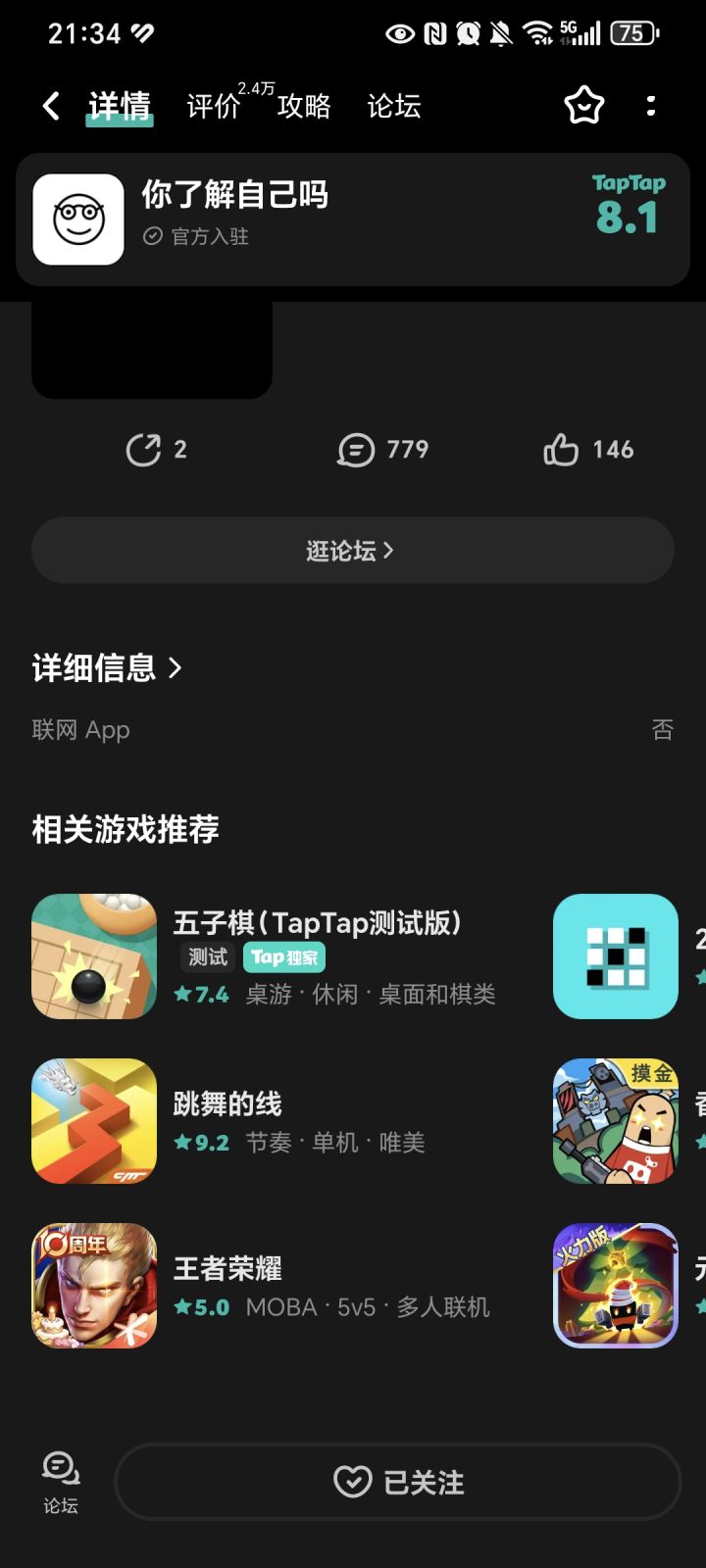Tap the 官方入驻 verified badge
Screen dimensions: 706x1568
pos(196,237)
